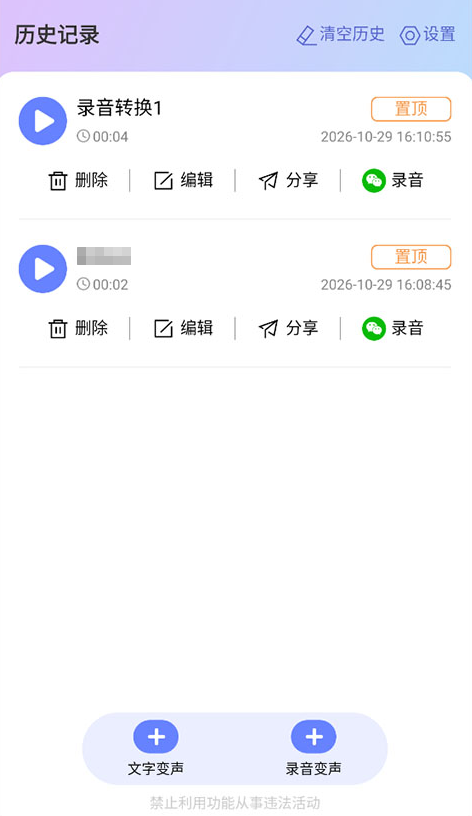Start a new 录音变声 recording
The image size is (472, 816).
[x=313, y=748]
